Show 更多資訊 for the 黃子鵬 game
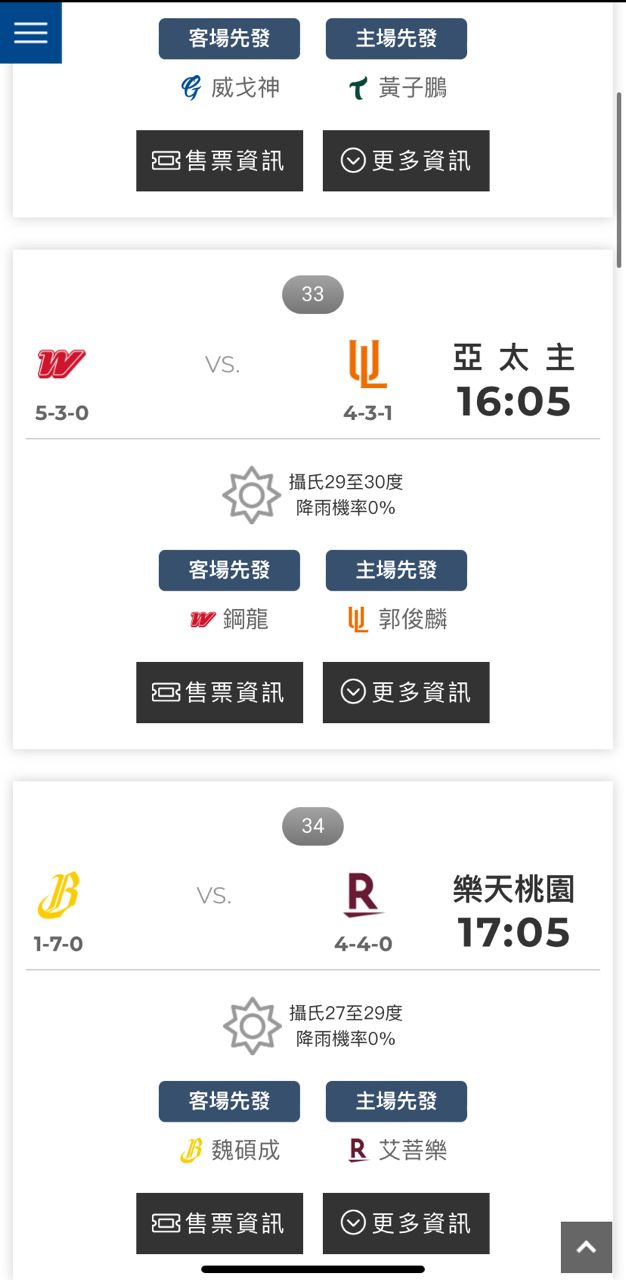626x1280 pixels. tap(406, 160)
